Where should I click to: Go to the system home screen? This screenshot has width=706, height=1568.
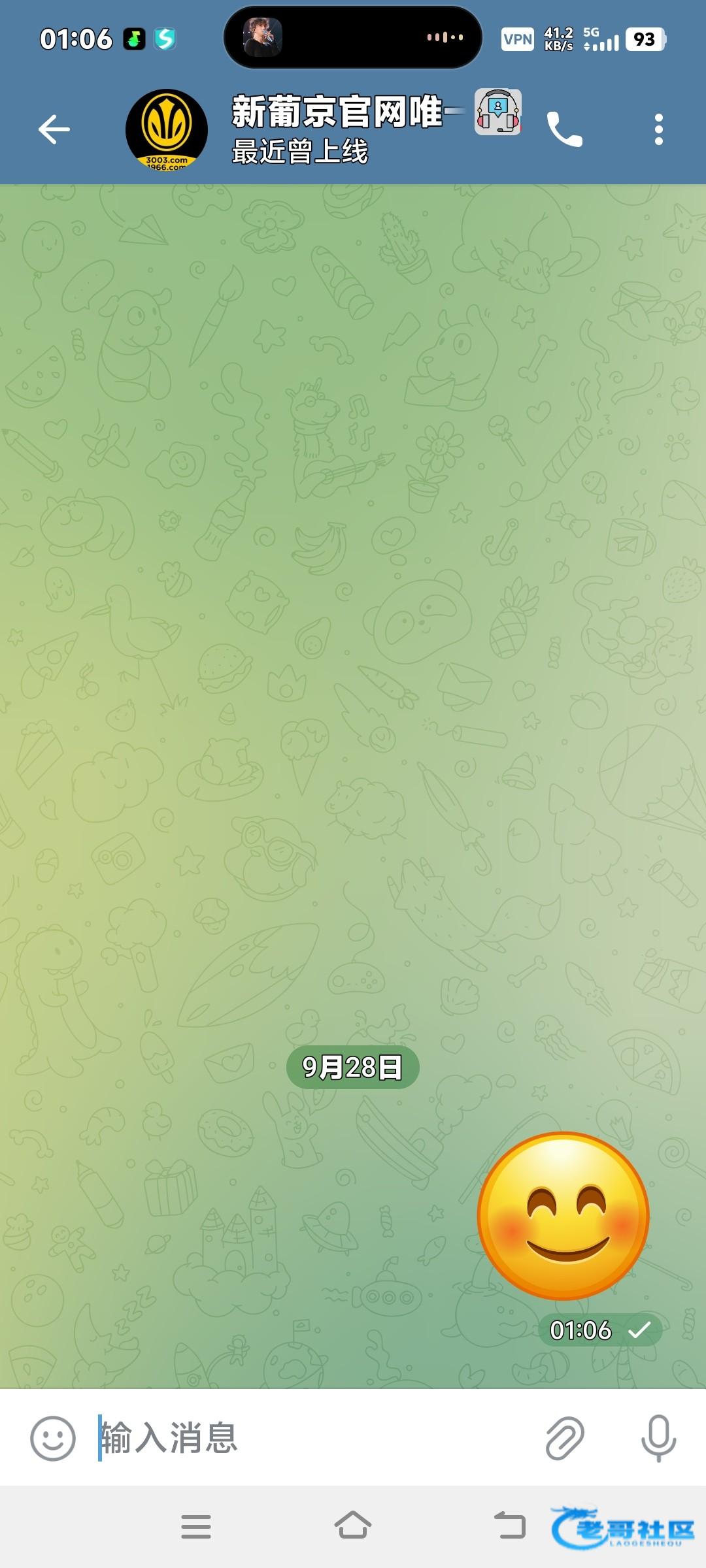click(x=353, y=1526)
